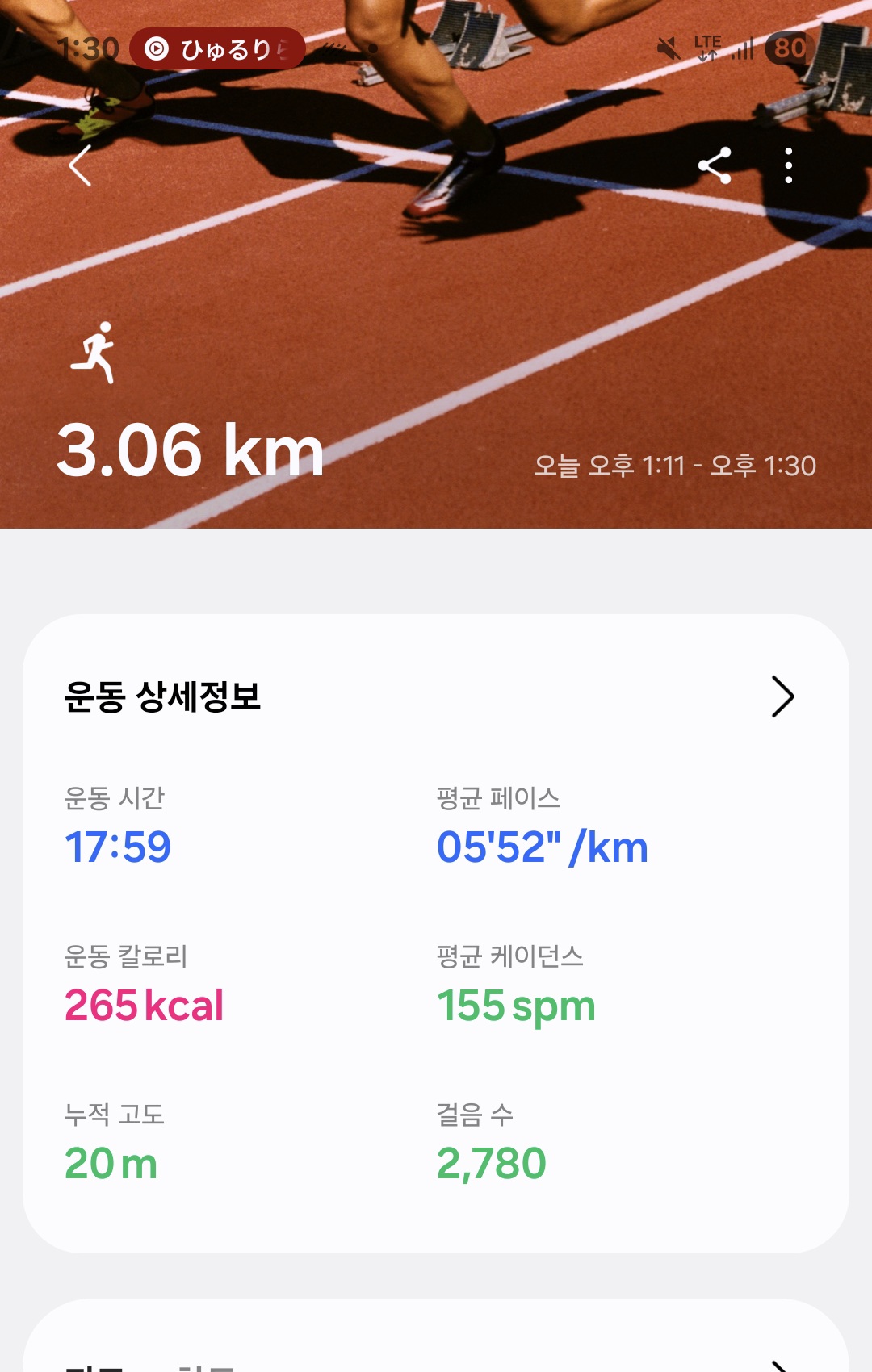The image size is (872, 1372).
Task: Open the three-dot overflow menu
Action: [x=788, y=166]
